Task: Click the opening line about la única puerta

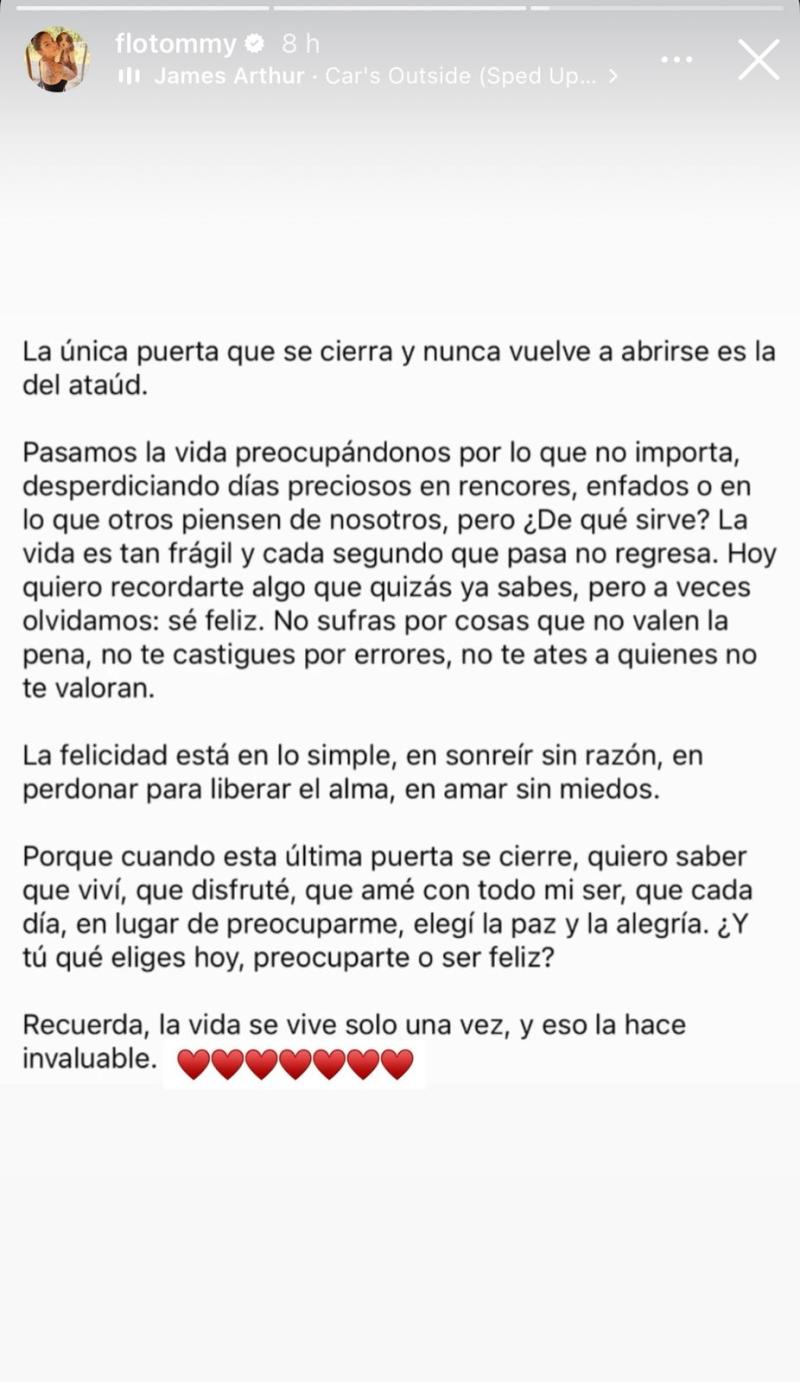Action: click(396, 352)
